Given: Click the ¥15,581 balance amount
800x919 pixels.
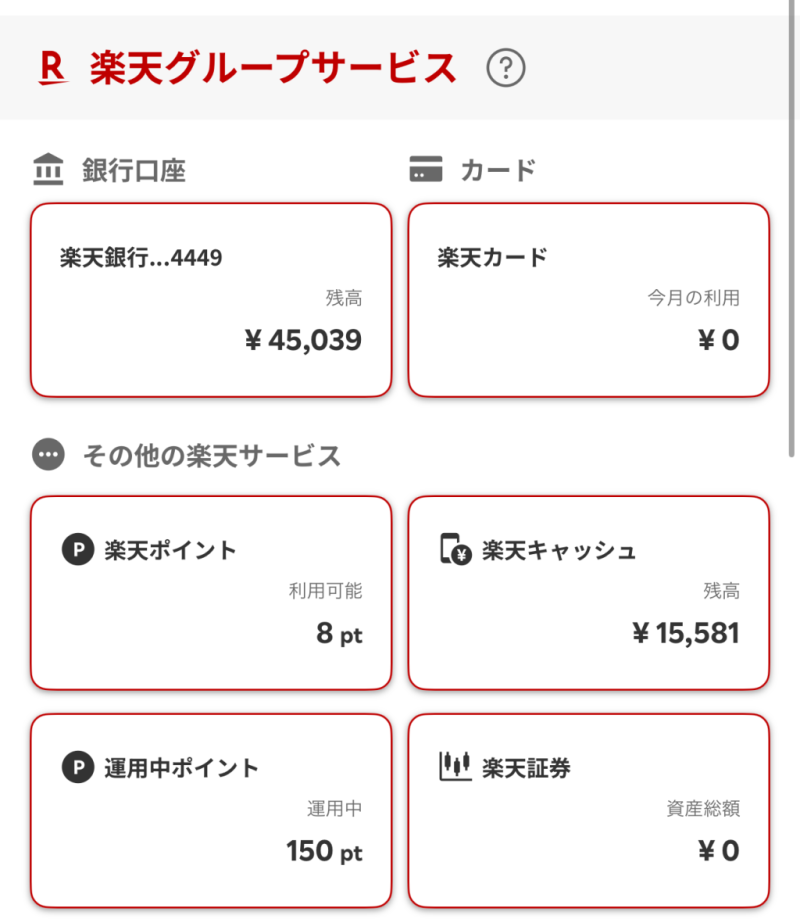Looking at the screenshot, I should click(x=686, y=633).
